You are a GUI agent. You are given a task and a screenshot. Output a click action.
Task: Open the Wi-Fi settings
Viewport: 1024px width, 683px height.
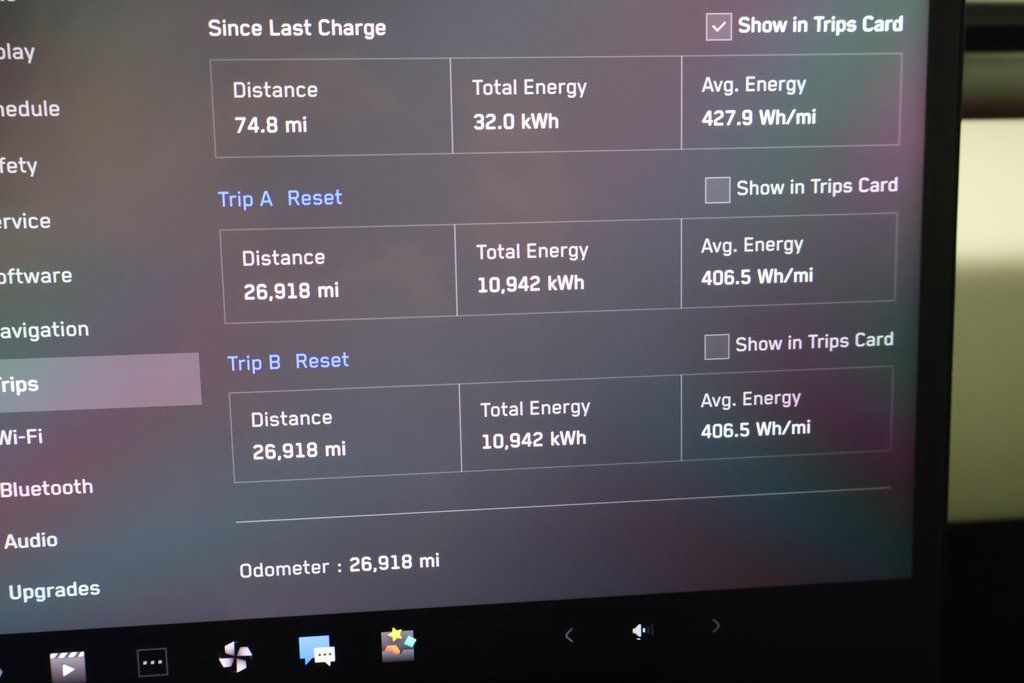click(x=22, y=436)
